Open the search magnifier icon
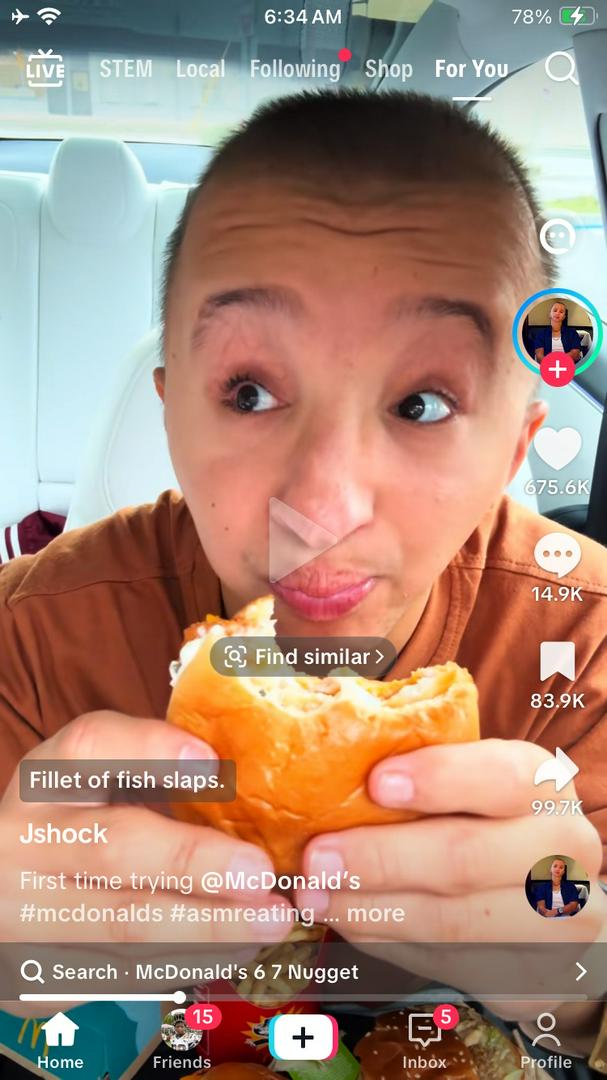This screenshot has height=1080, width=607. point(561,68)
